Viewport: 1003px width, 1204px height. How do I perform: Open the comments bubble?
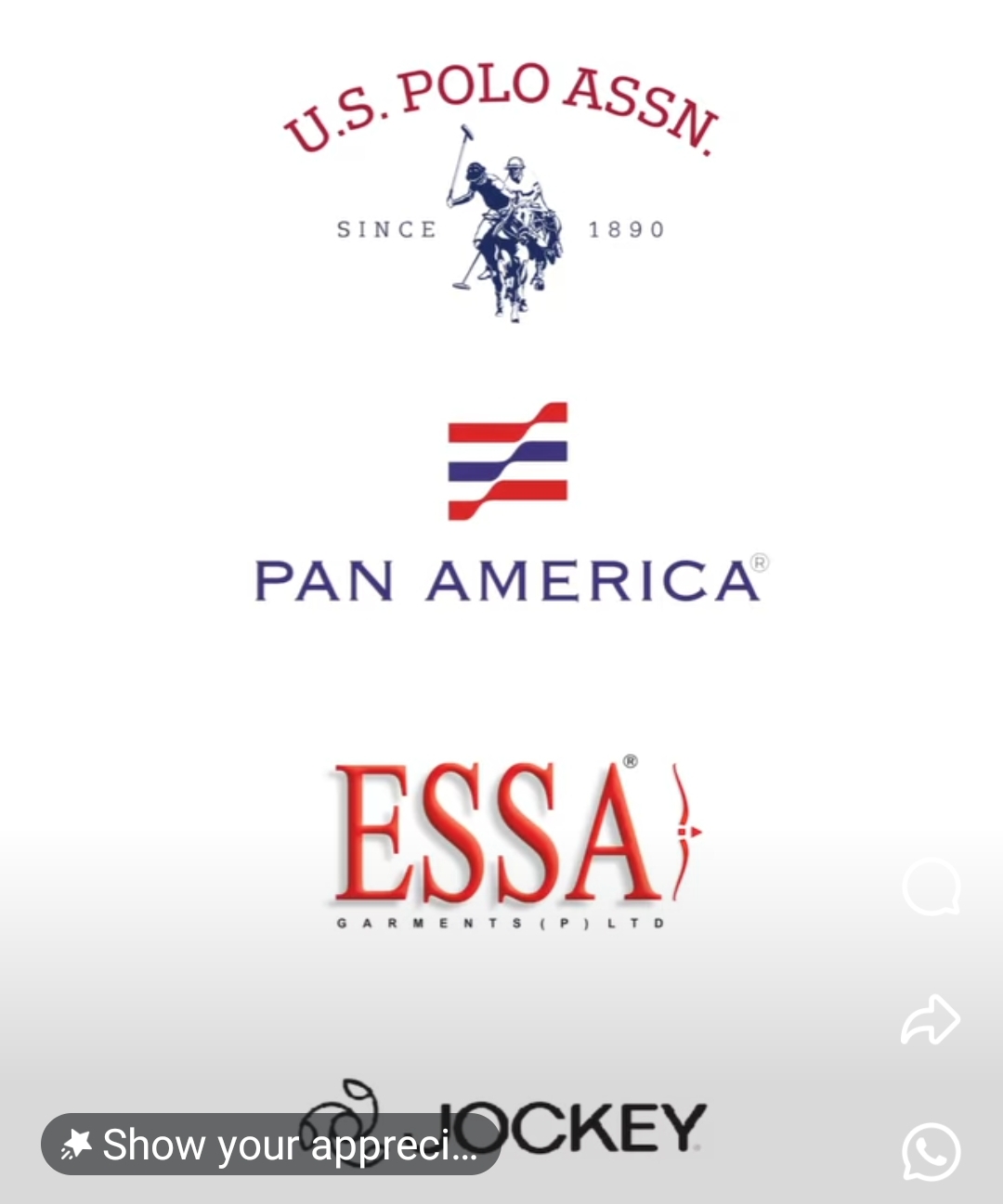click(931, 887)
